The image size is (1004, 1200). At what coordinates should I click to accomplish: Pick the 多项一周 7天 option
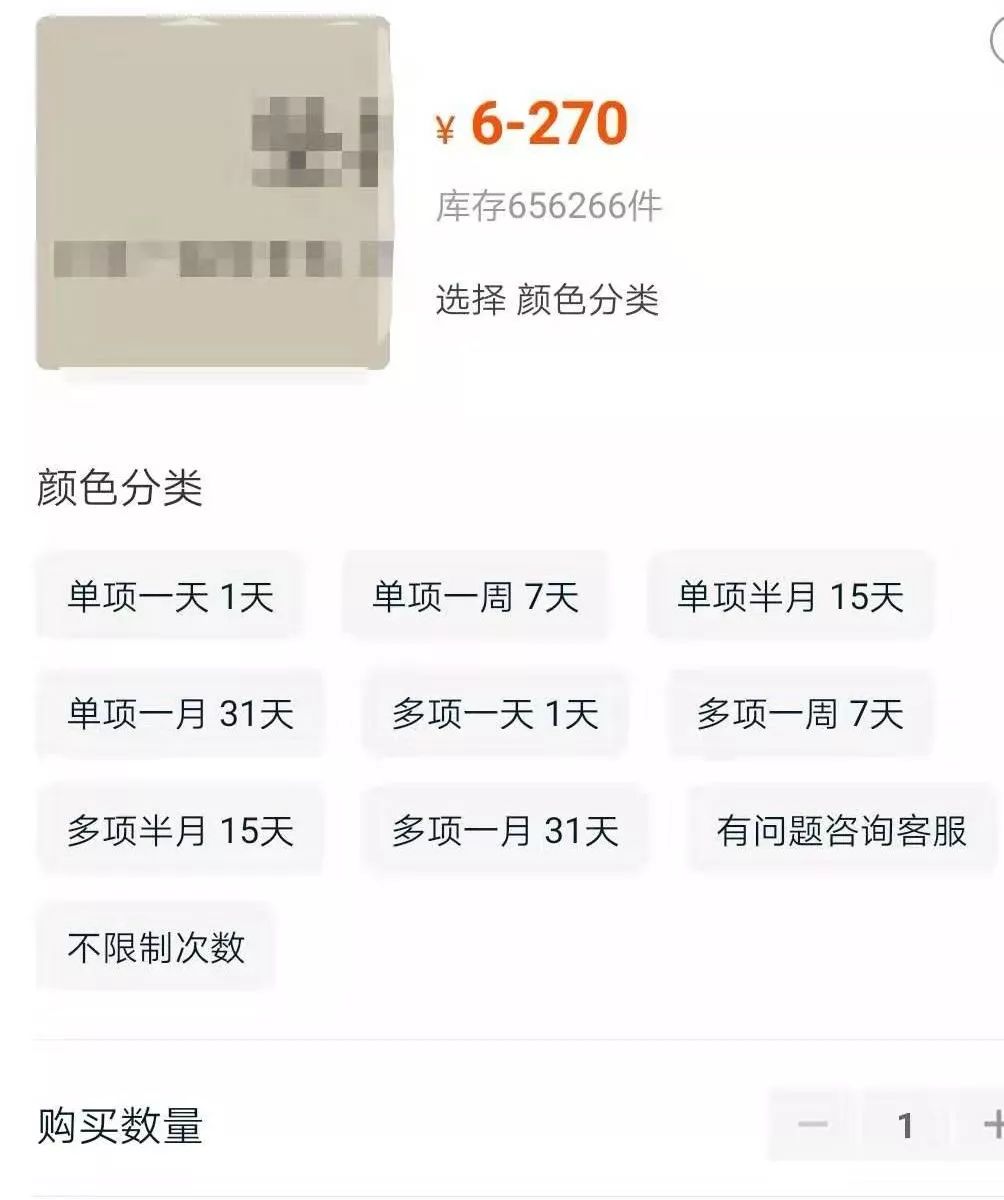800,714
